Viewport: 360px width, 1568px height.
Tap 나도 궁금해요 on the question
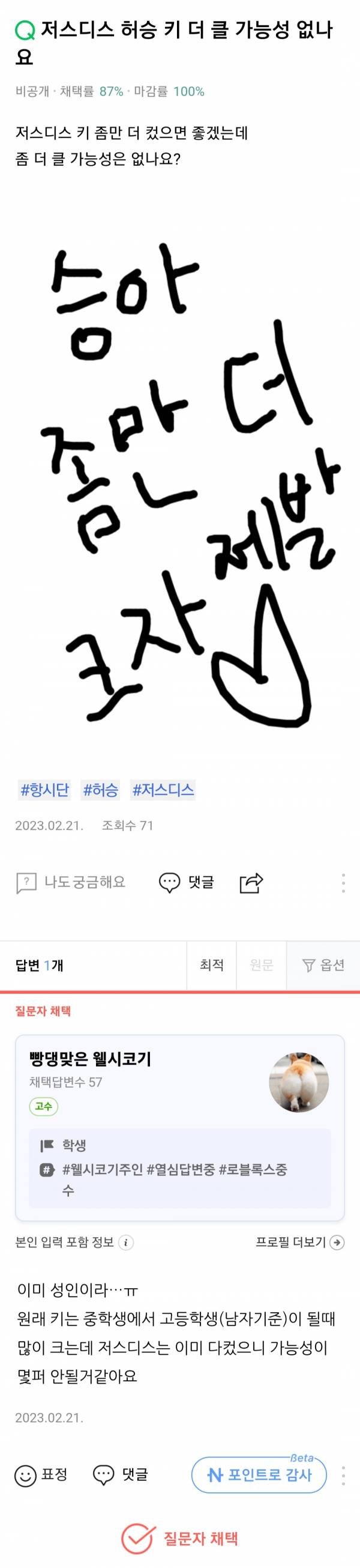[x=71, y=882]
